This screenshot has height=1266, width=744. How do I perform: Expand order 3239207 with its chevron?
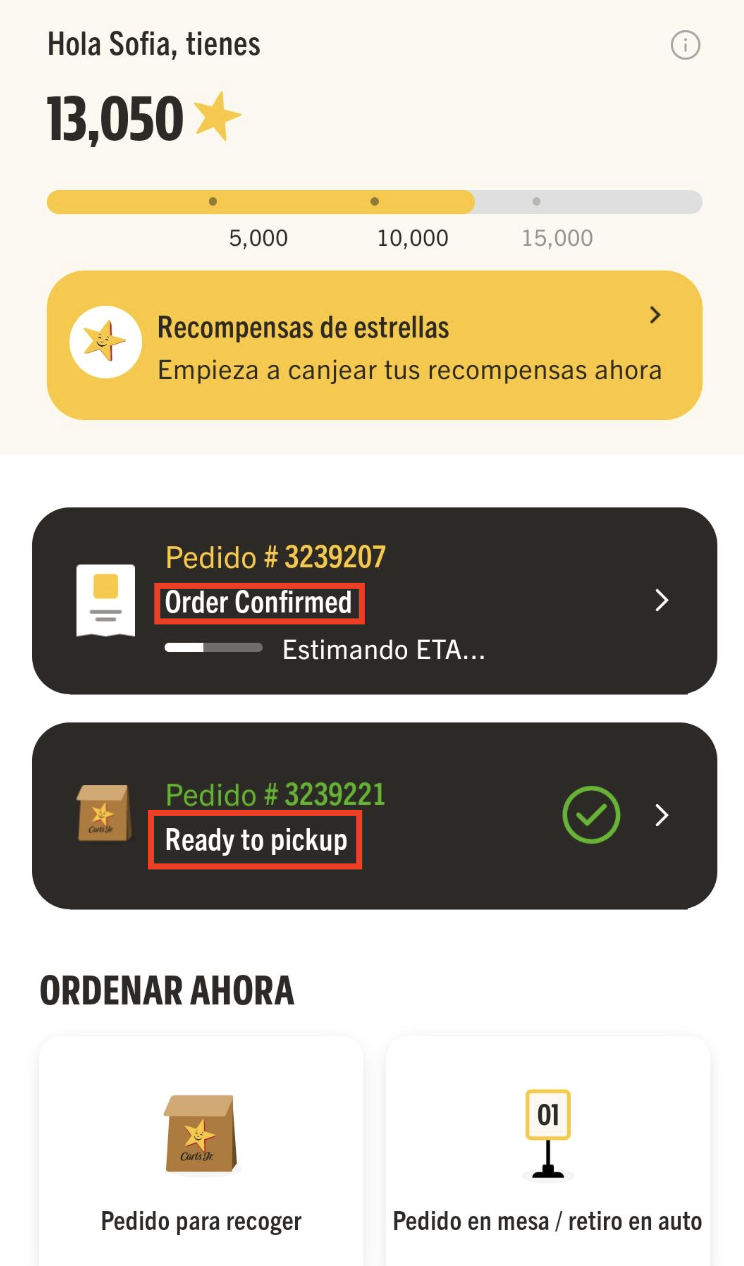pos(661,600)
